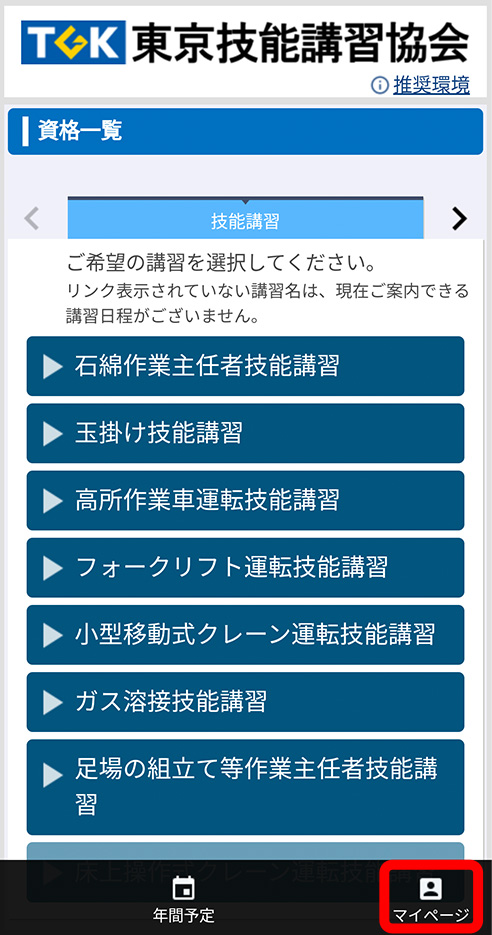Select the 技能講習 tab
Image resolution: width=492 pixels, height=935 pixels.
coord(245,219)
